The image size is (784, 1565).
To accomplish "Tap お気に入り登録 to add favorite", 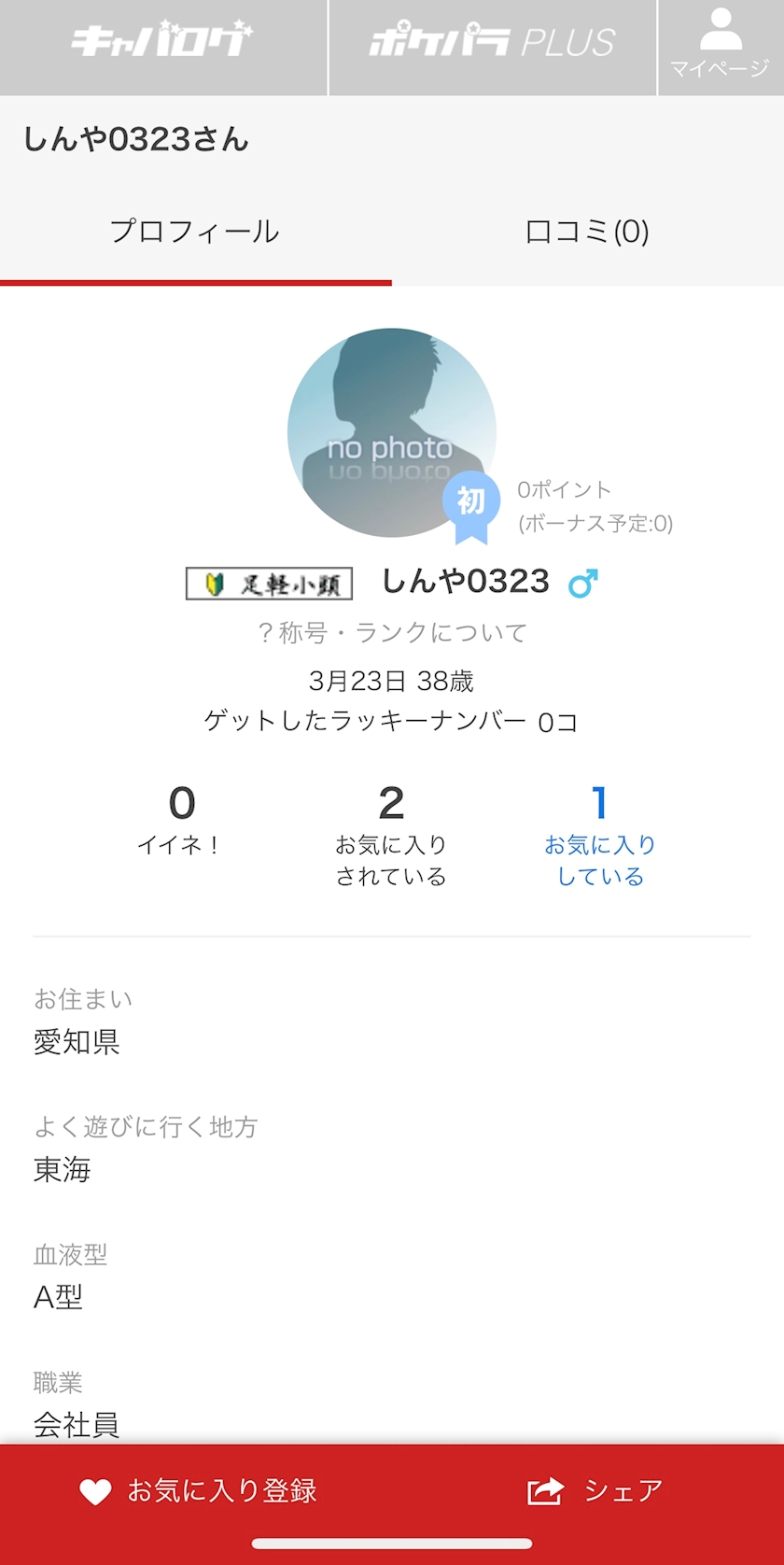I will (x=198, y=1491).
